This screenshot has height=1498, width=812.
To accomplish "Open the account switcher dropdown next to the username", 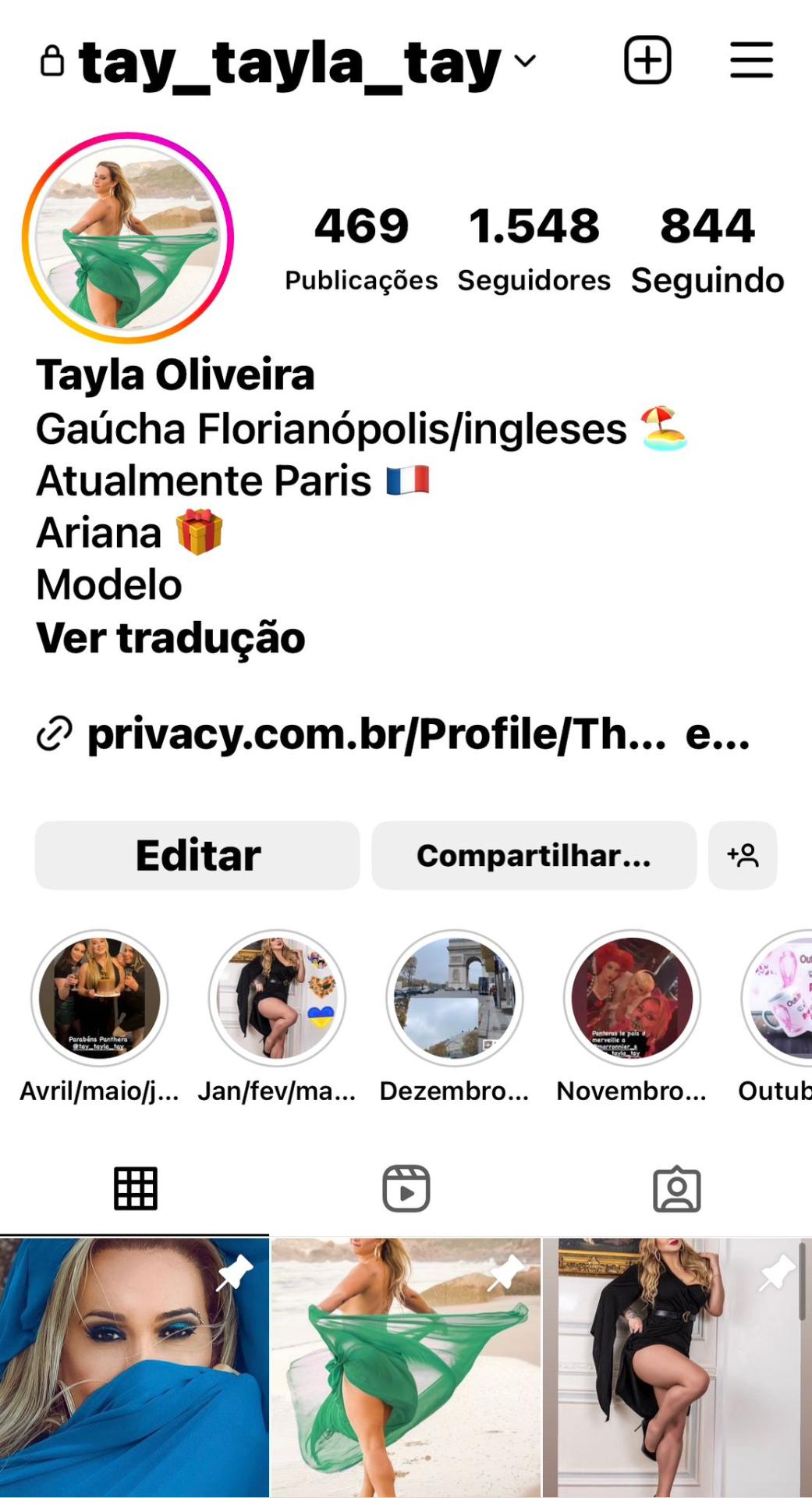I will [526, 61].
